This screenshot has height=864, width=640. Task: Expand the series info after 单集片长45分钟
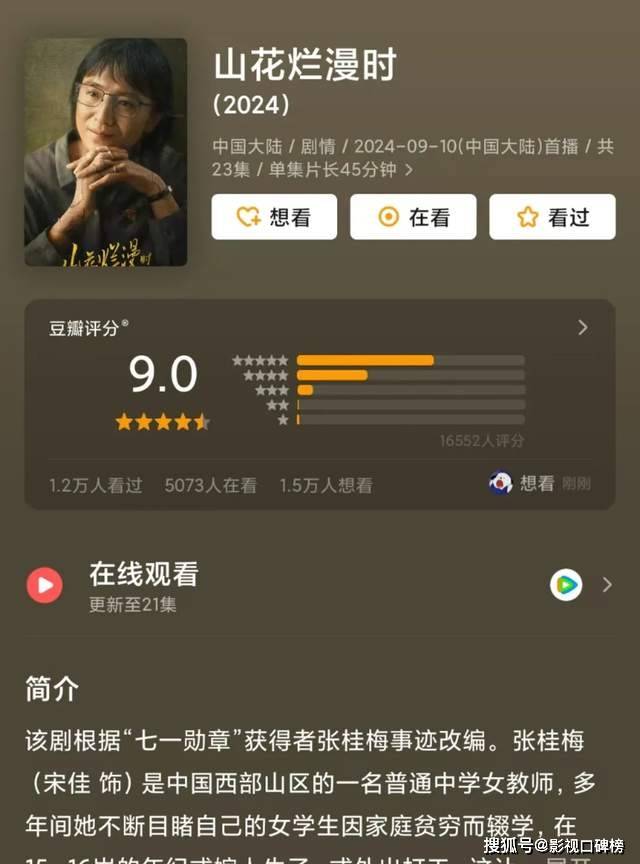click(x=407, y=170)
